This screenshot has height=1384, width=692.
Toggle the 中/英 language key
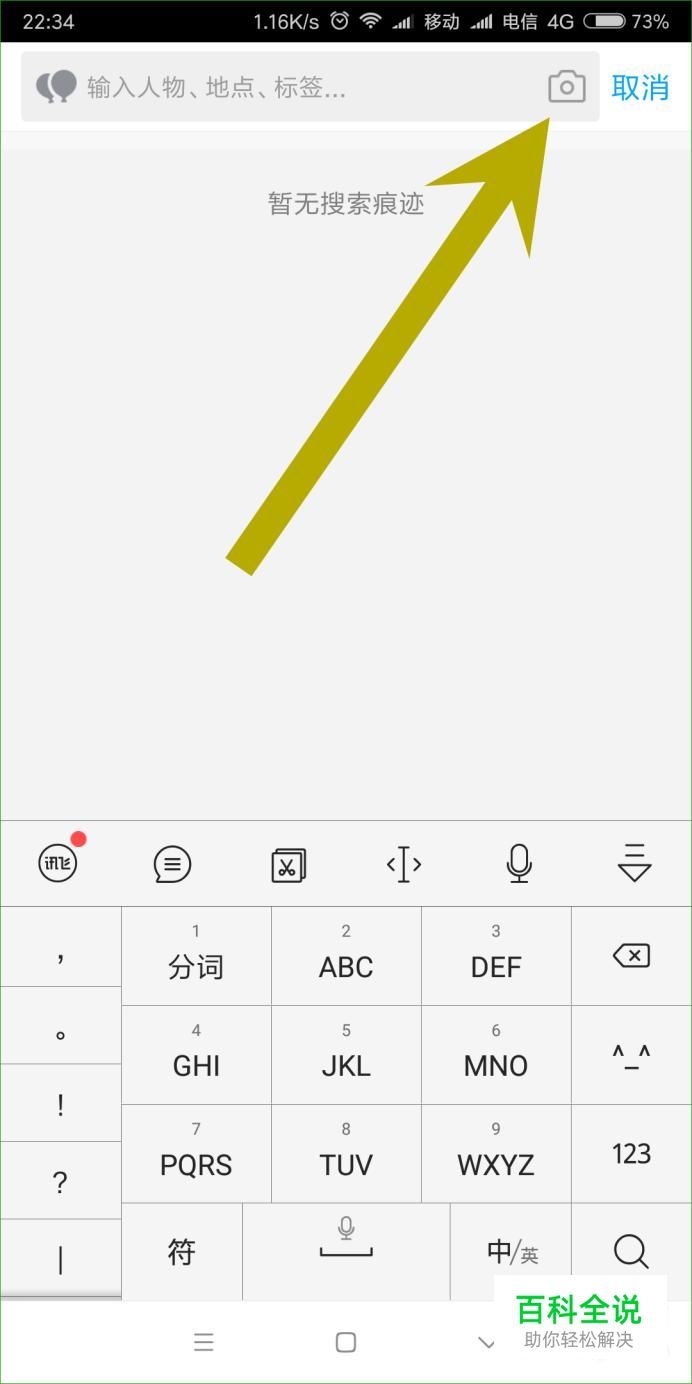click(511, 1251)
